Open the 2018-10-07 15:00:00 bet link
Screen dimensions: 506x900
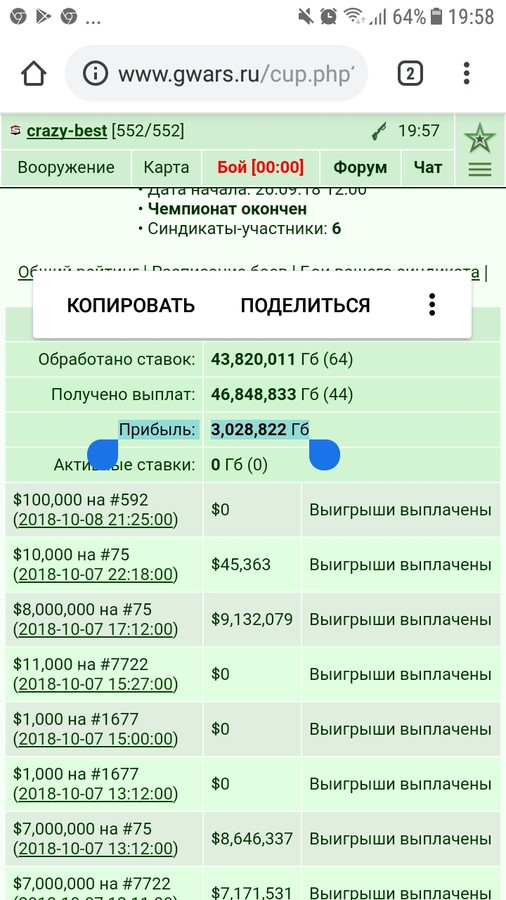click(x=95, y=739)
